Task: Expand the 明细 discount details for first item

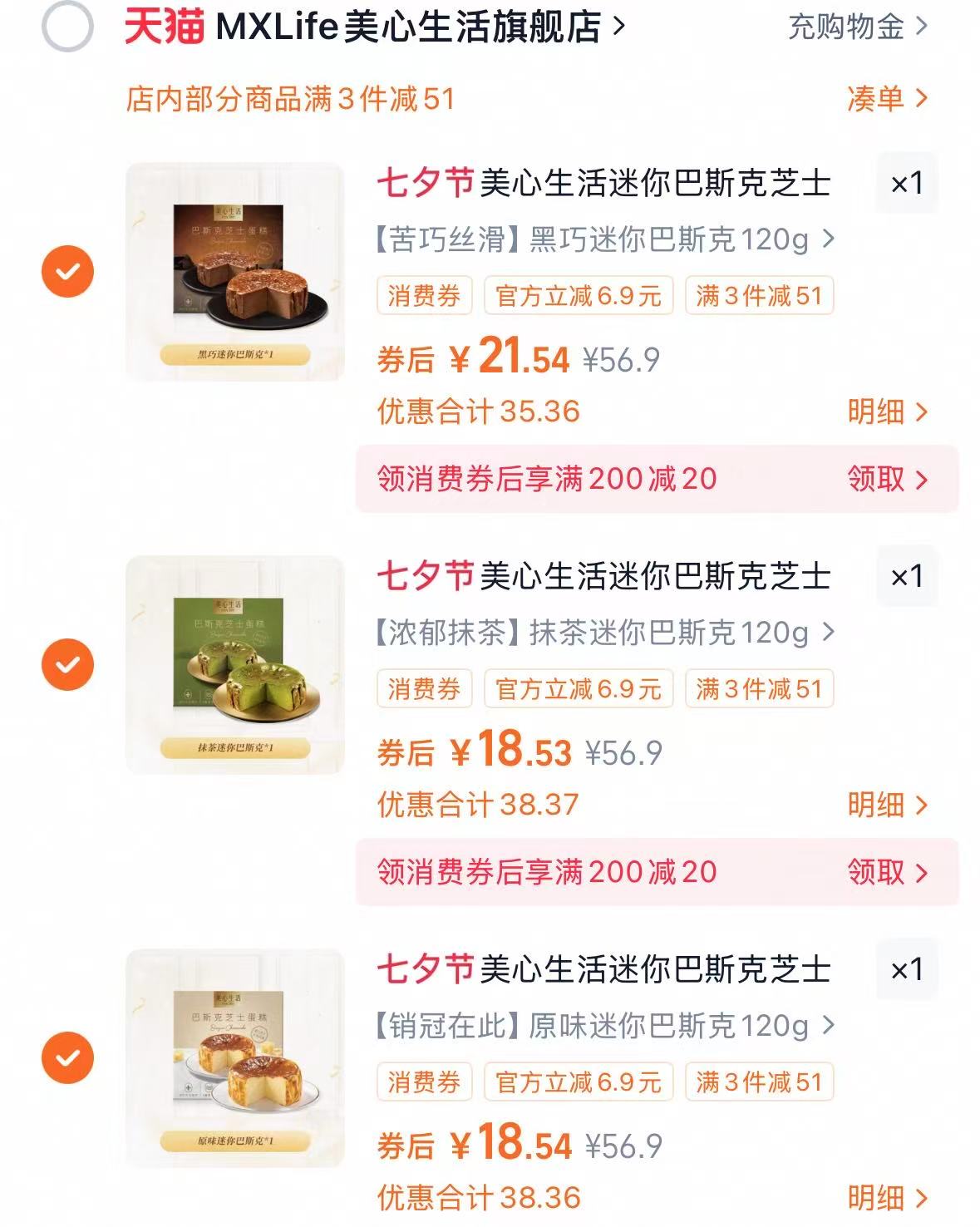Action: pos(879,413)
